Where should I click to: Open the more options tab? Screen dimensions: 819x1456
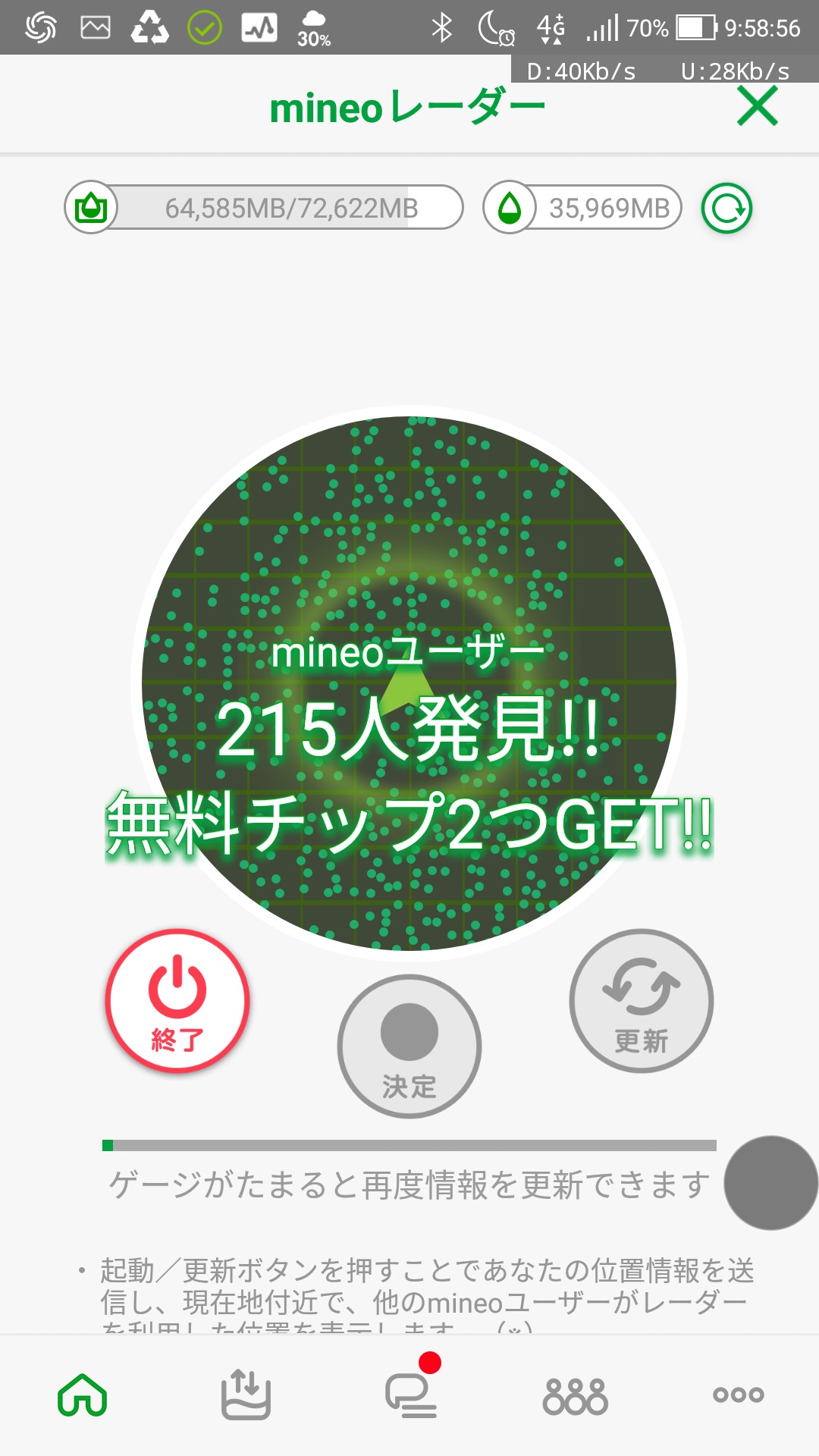(x=738, y=1395)
